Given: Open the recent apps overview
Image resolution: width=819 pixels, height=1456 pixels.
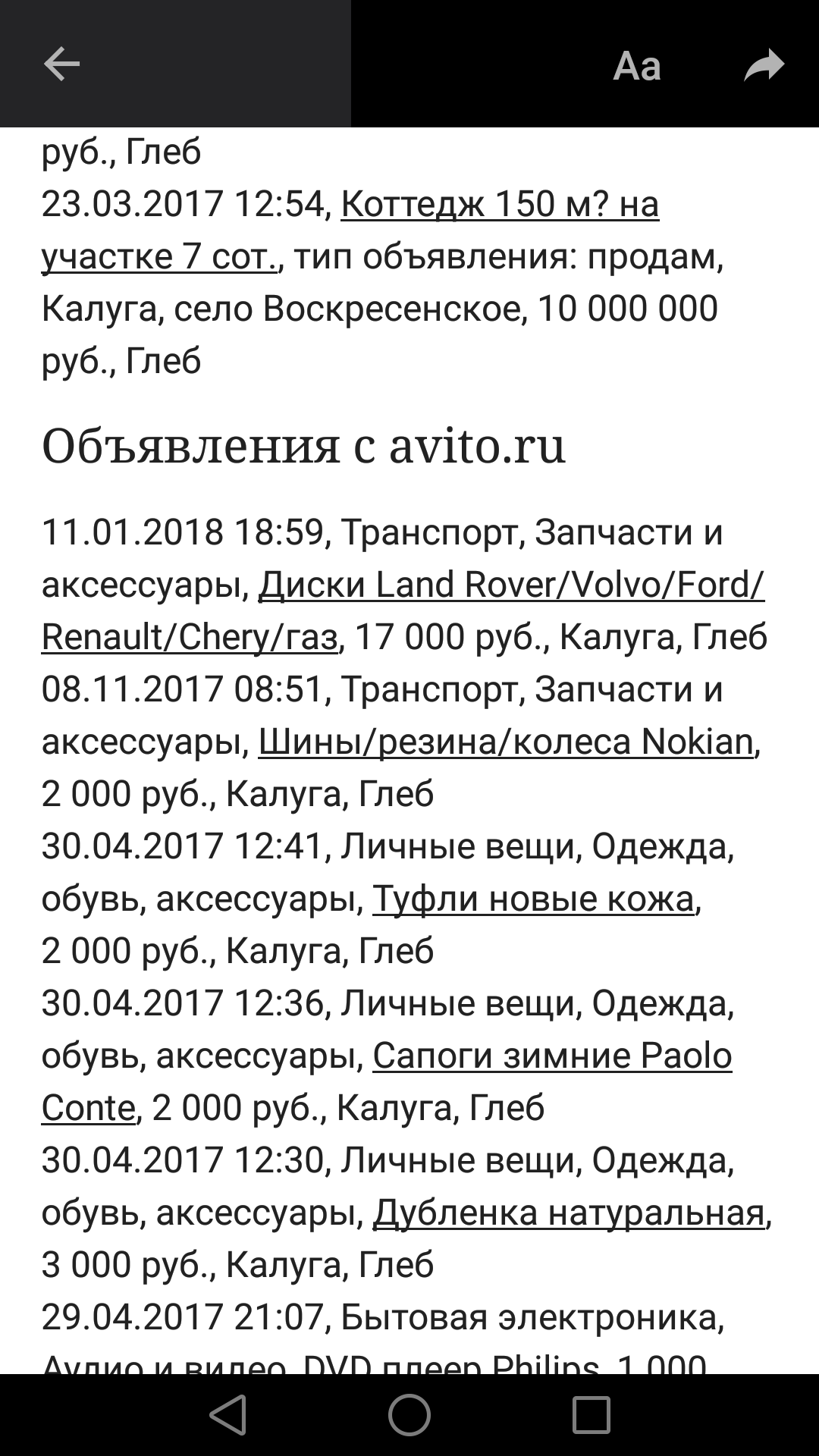Looking at the screenshot, I should (591, 1415).
